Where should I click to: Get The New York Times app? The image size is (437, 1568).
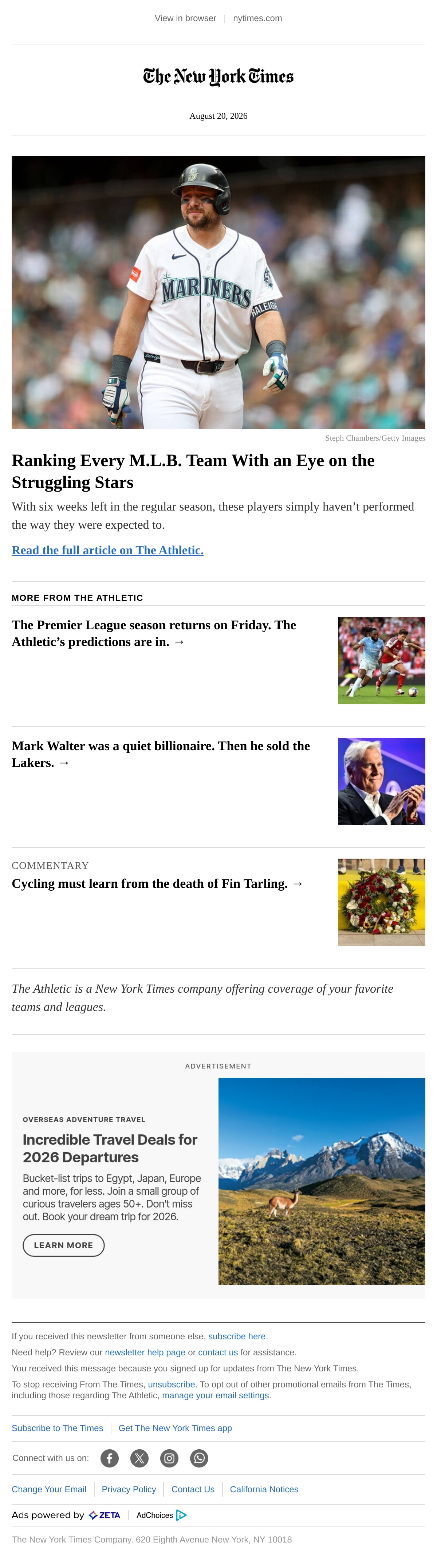pos(175,1428)
